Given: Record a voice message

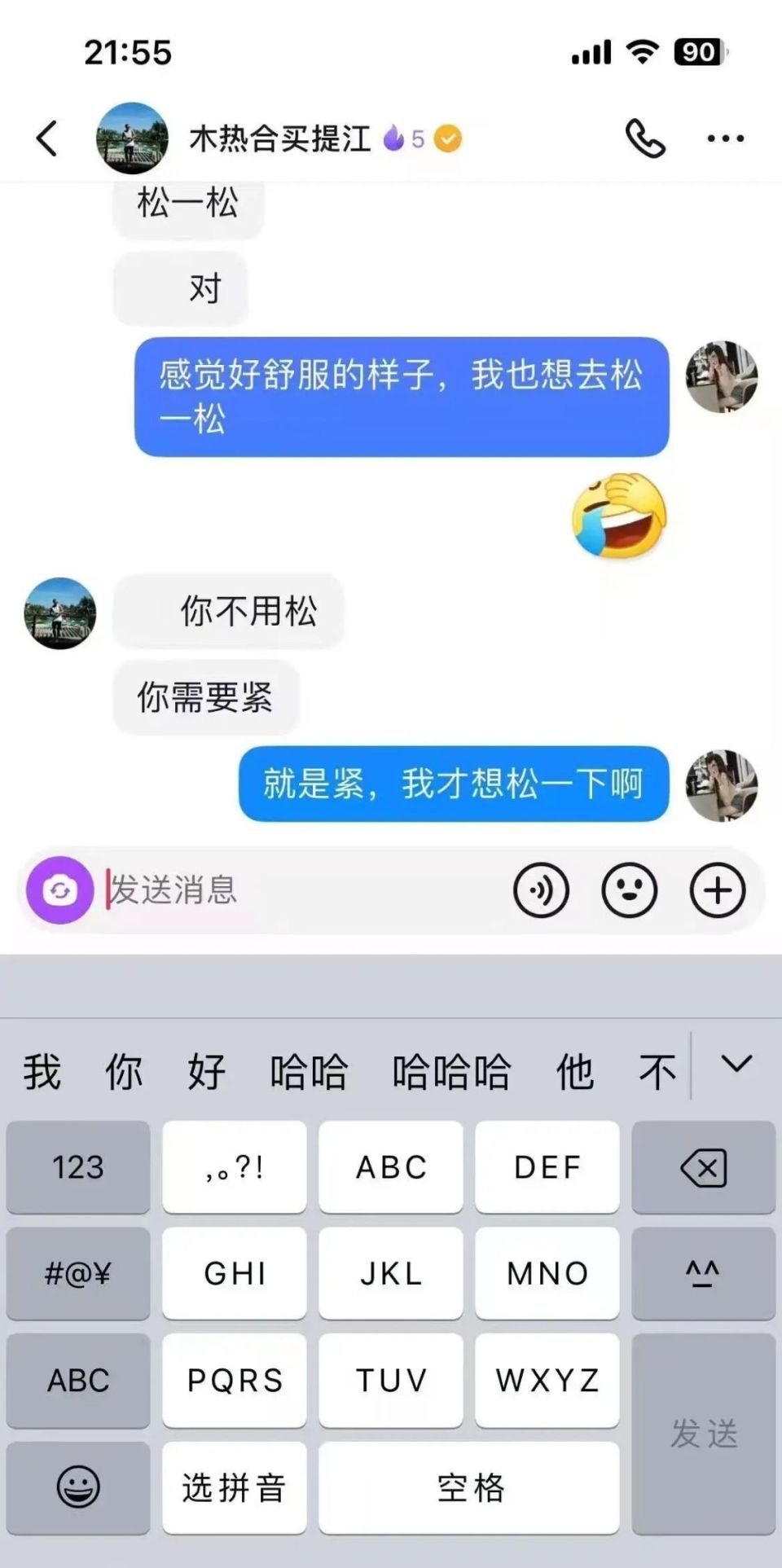Looking at the screenshot, I should coord(541,890).
